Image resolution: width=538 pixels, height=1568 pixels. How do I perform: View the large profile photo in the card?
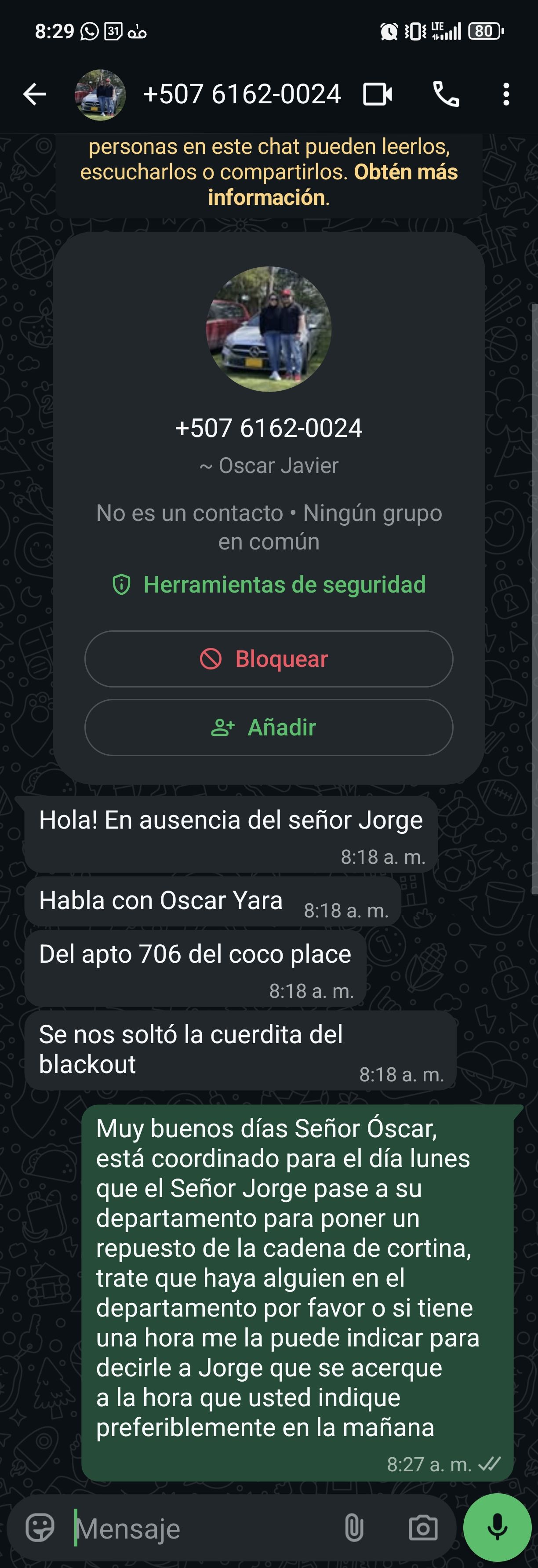click(269, 329)
